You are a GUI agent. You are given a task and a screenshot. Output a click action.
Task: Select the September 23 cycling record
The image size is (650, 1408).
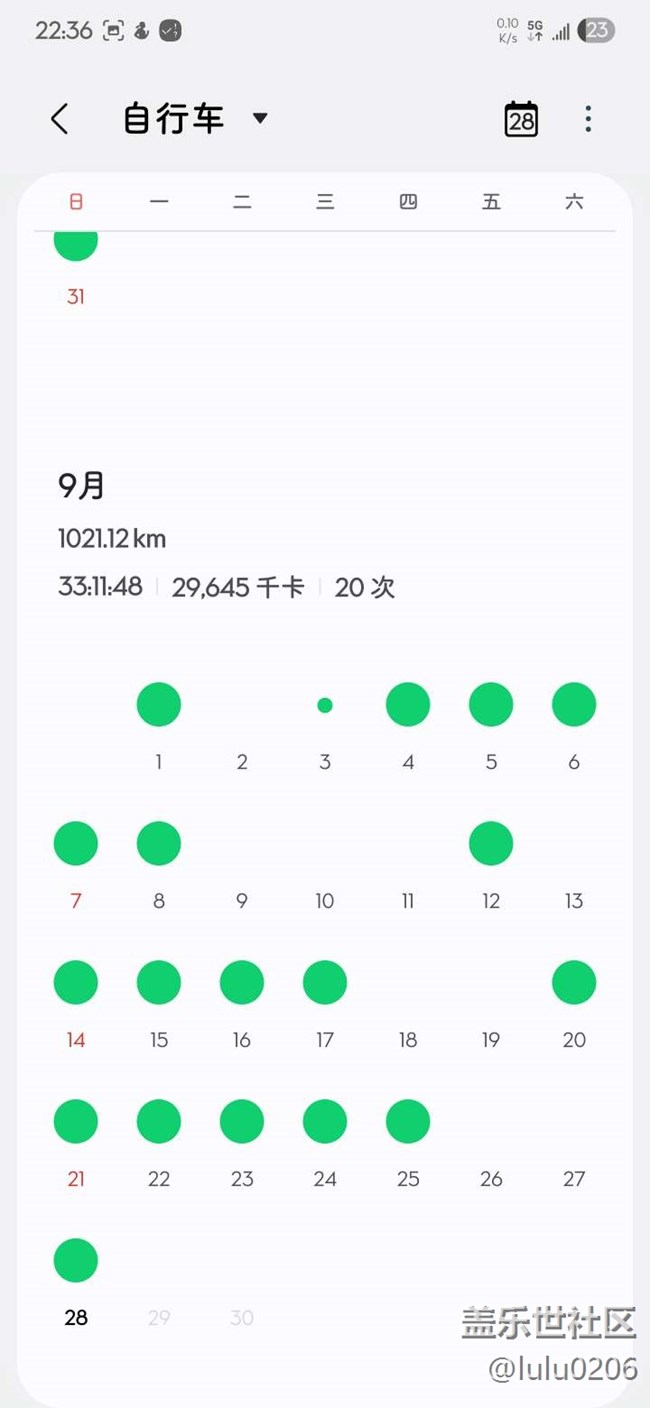[242, 1122]
